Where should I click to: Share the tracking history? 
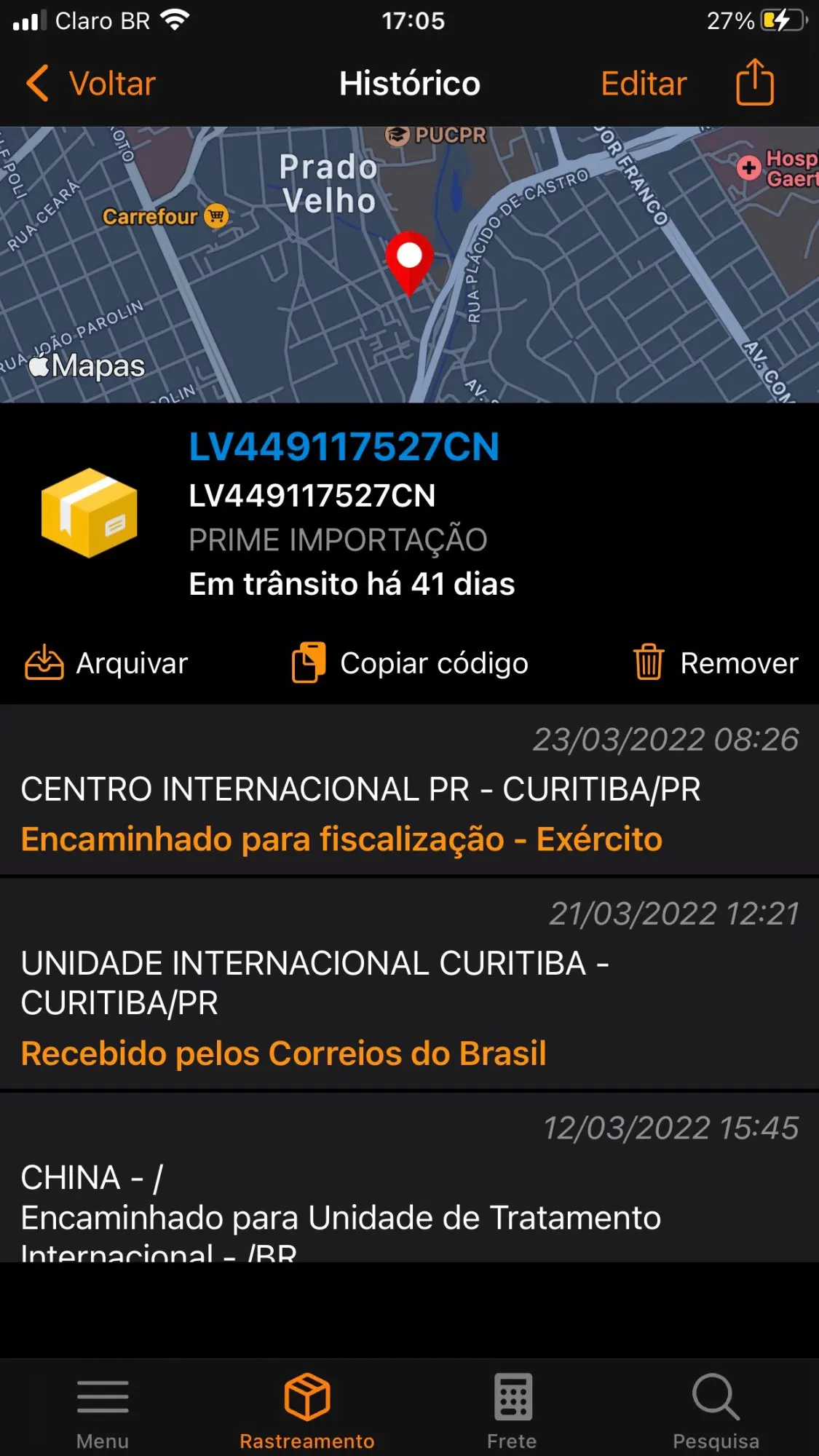click(x=755, y=83)
